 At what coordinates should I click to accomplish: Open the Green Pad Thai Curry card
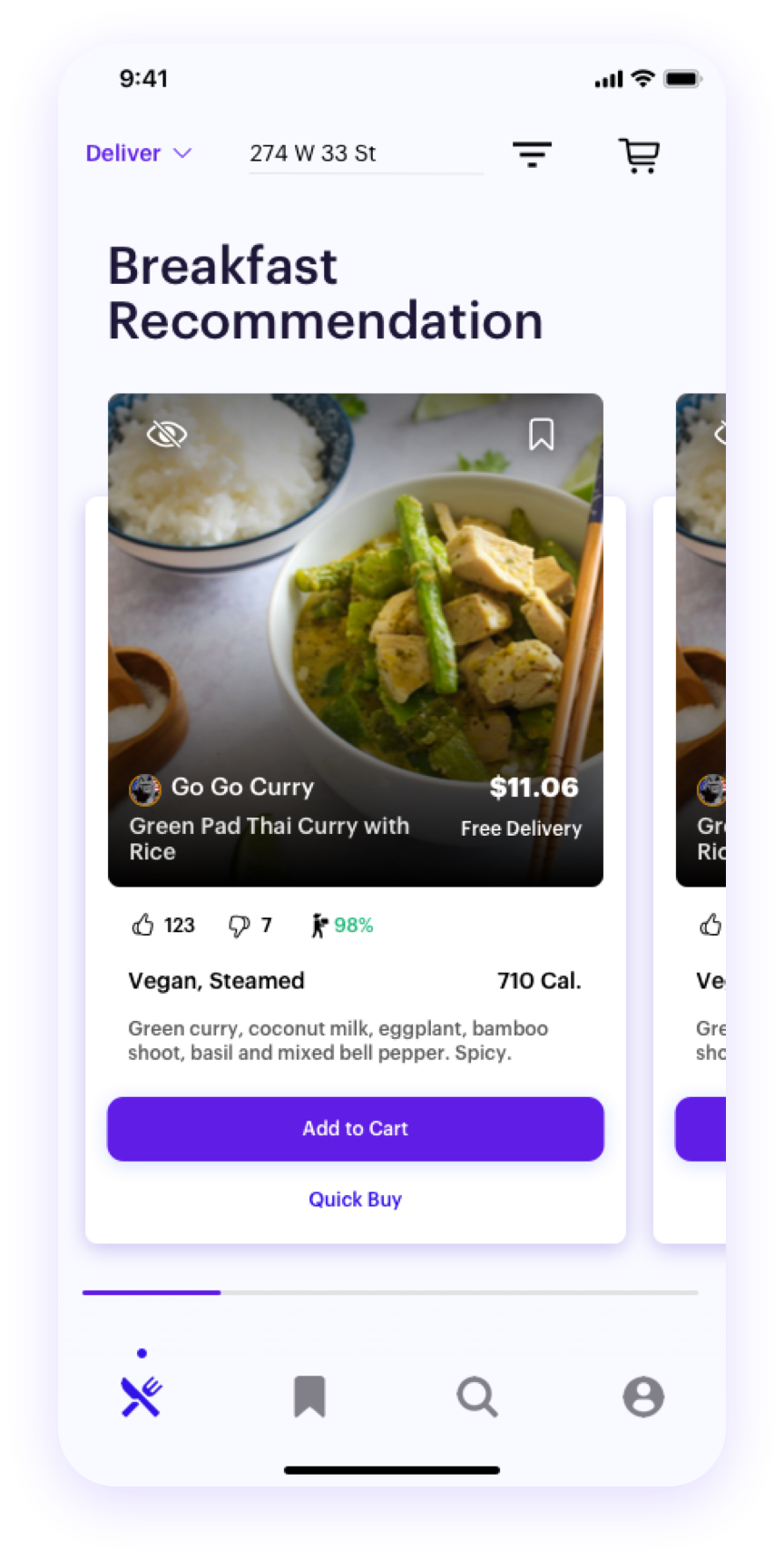point(355,640)
